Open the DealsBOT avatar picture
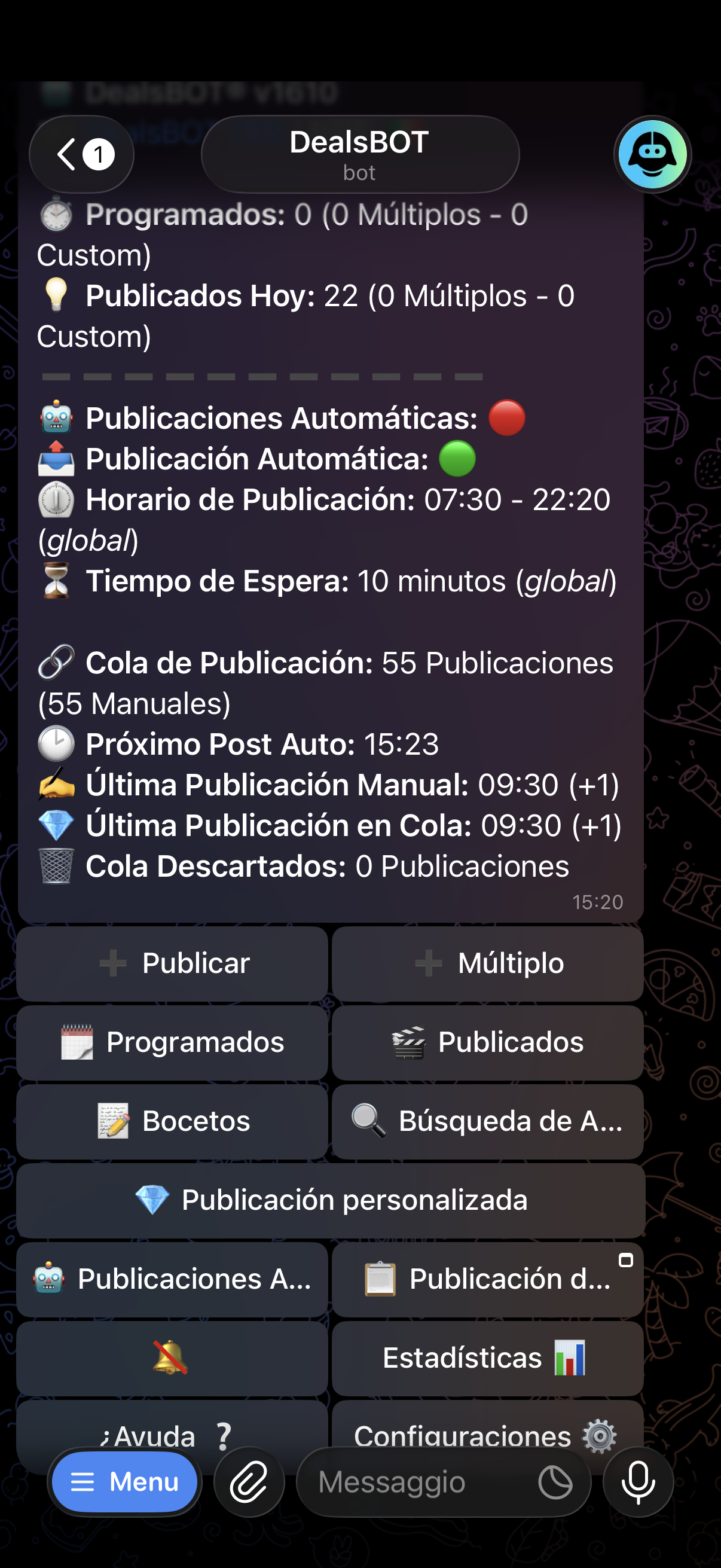This screenshot has width=721, height=1568. coord(652,154)
